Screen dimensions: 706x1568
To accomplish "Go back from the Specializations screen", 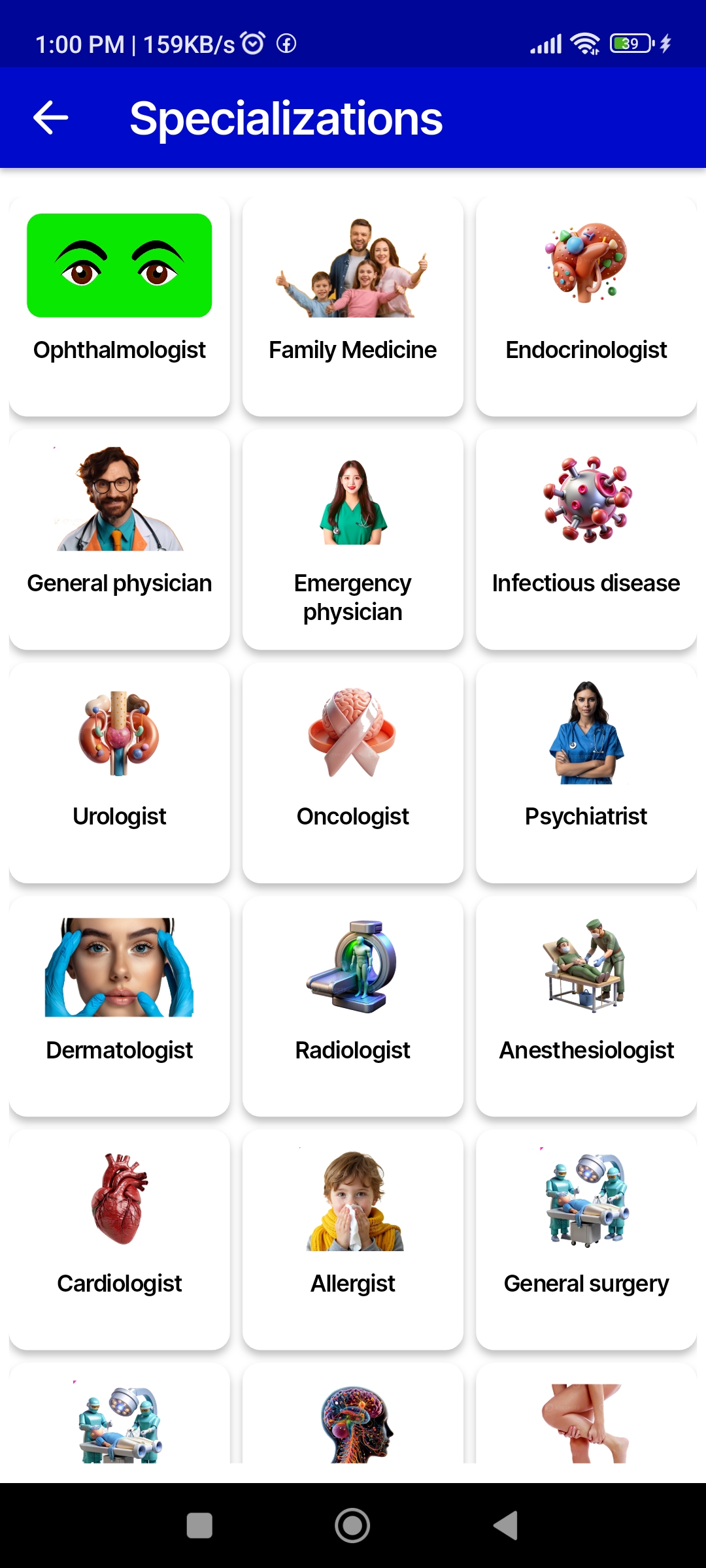I will [x=51, y=118].
